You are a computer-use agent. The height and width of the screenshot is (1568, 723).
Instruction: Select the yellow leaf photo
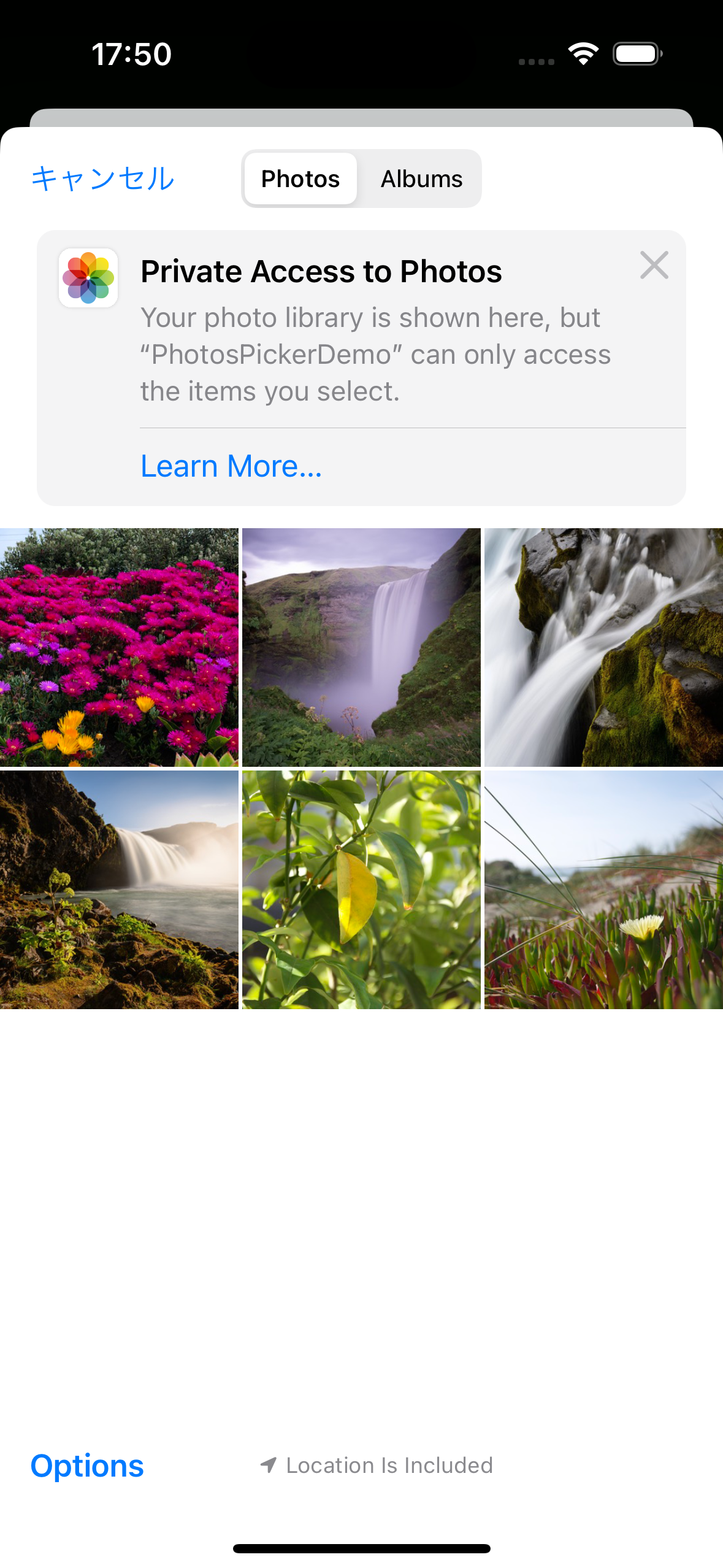[x=361, y=890]
